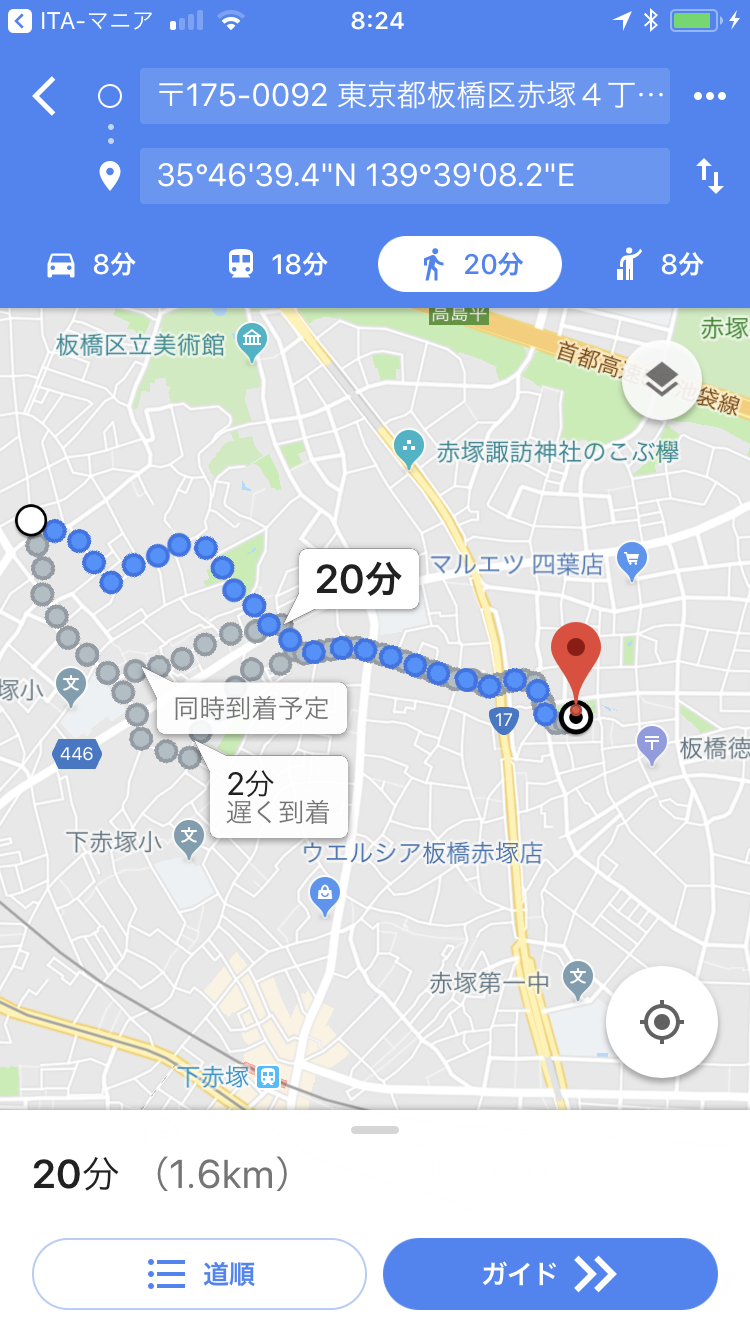
Task: Start navigation with the ガイド button
Action: pos(550,1273)
